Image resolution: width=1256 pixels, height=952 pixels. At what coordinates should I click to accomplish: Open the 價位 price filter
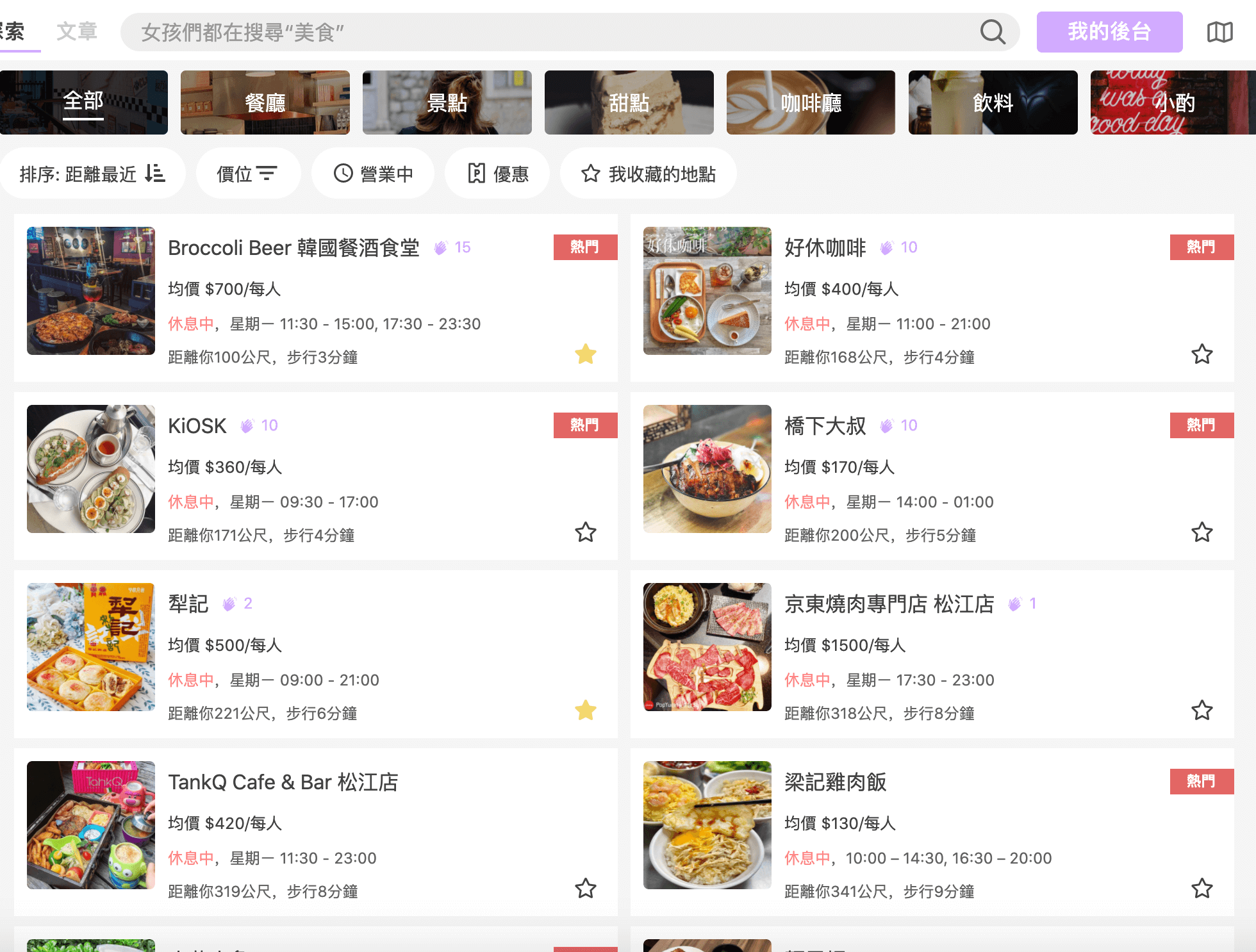[247, 174]
